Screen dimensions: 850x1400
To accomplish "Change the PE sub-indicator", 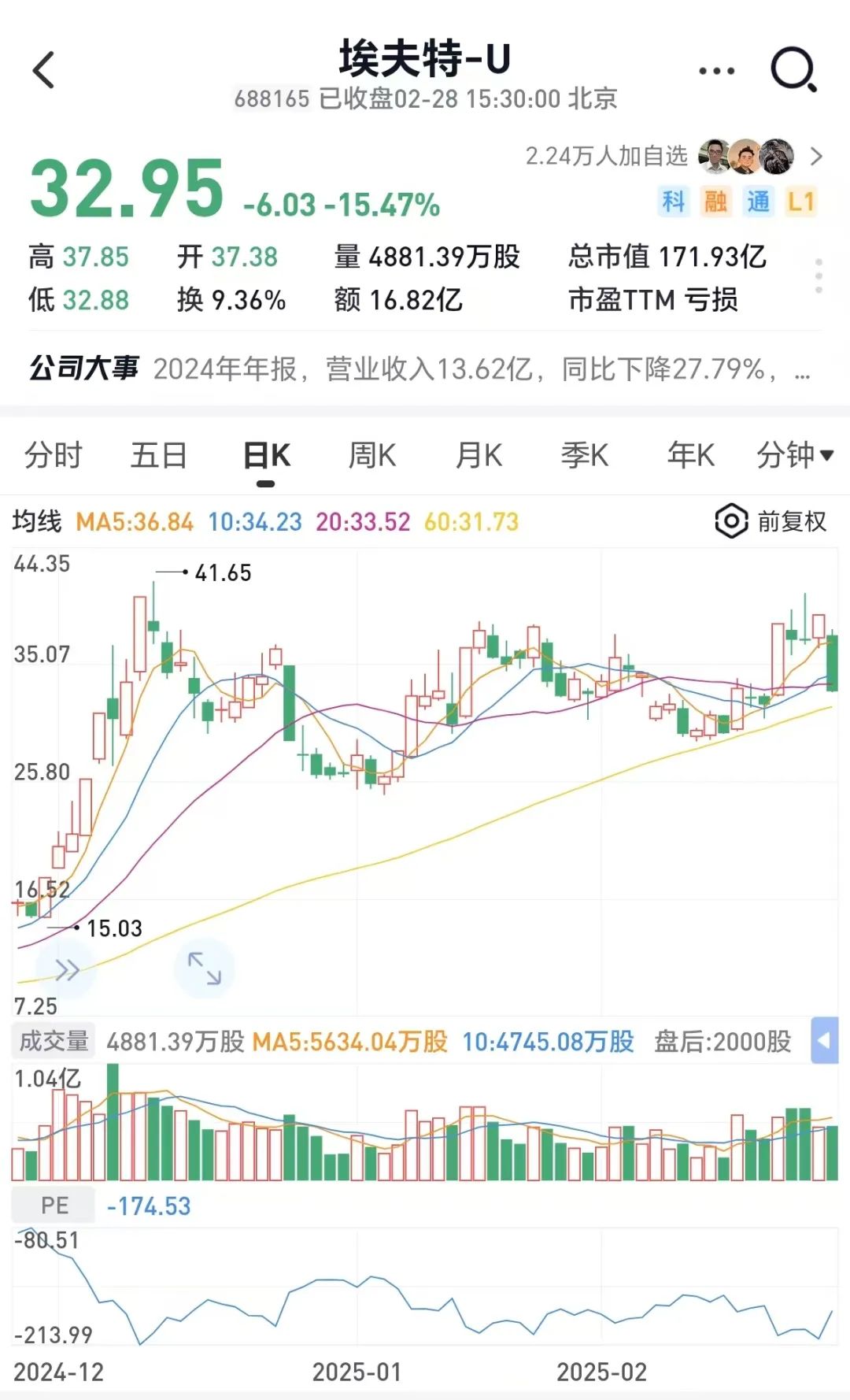I will [54, 1206].
